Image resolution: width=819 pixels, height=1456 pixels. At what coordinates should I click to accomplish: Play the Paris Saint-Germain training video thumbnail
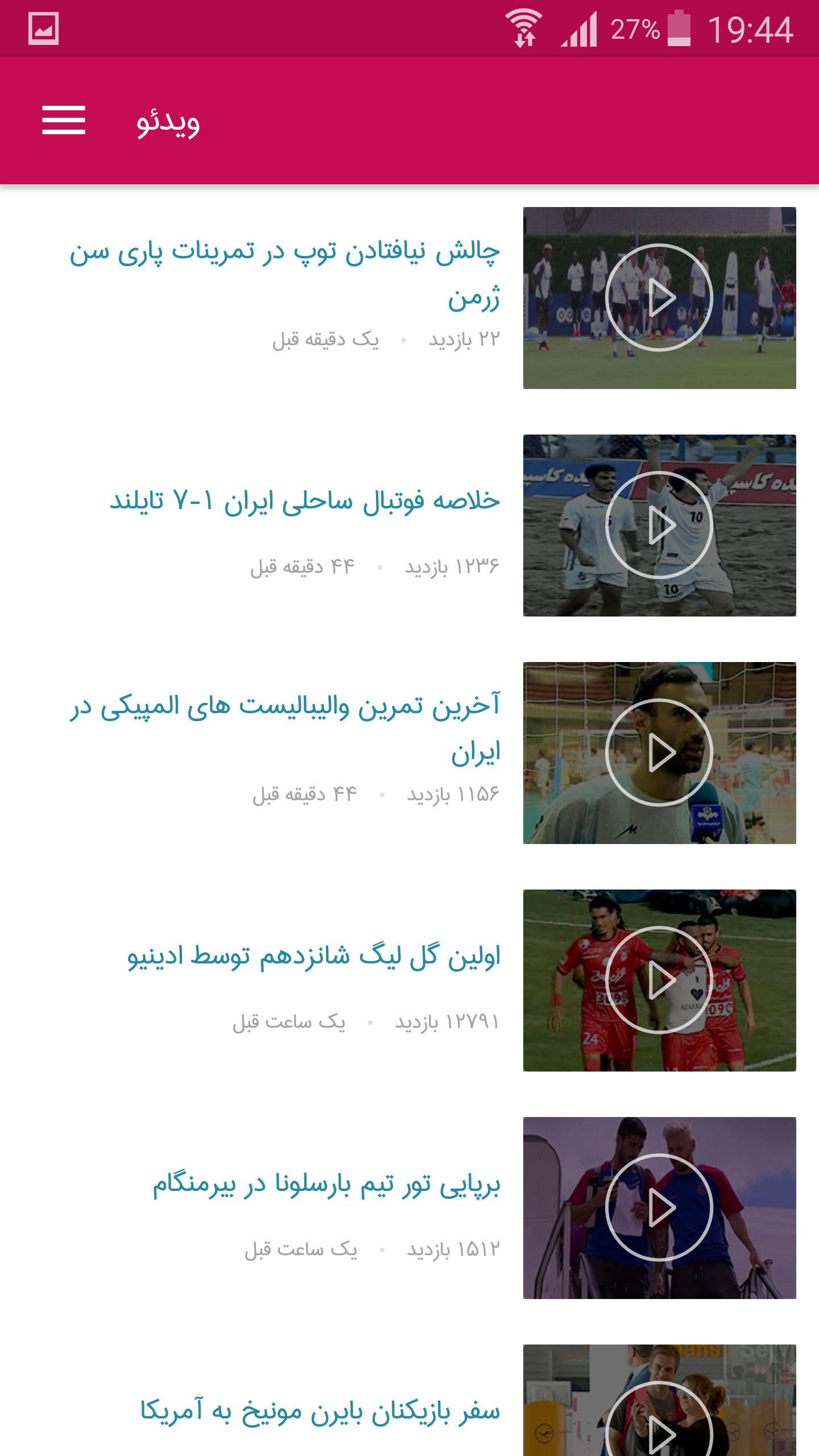point(659,297)
